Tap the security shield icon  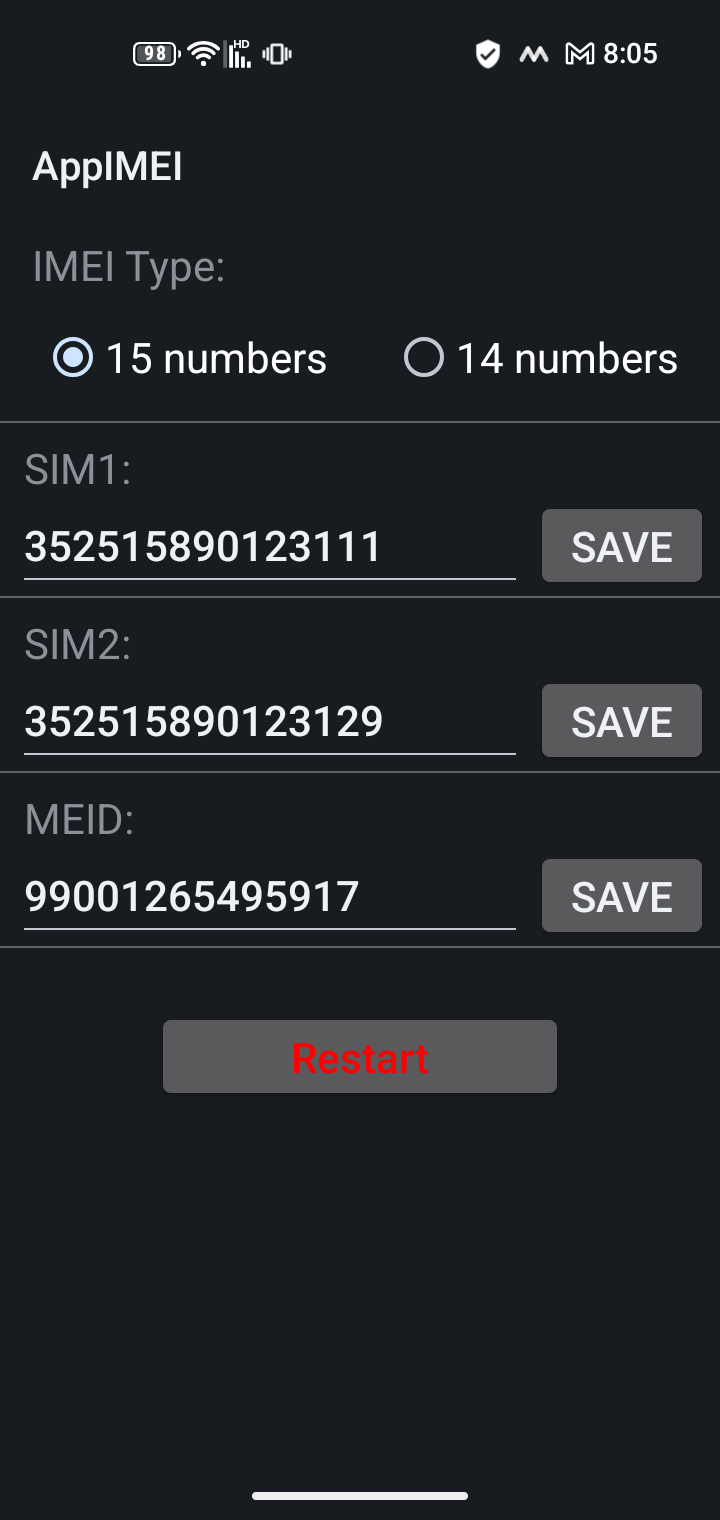click(x=487, y=54)
